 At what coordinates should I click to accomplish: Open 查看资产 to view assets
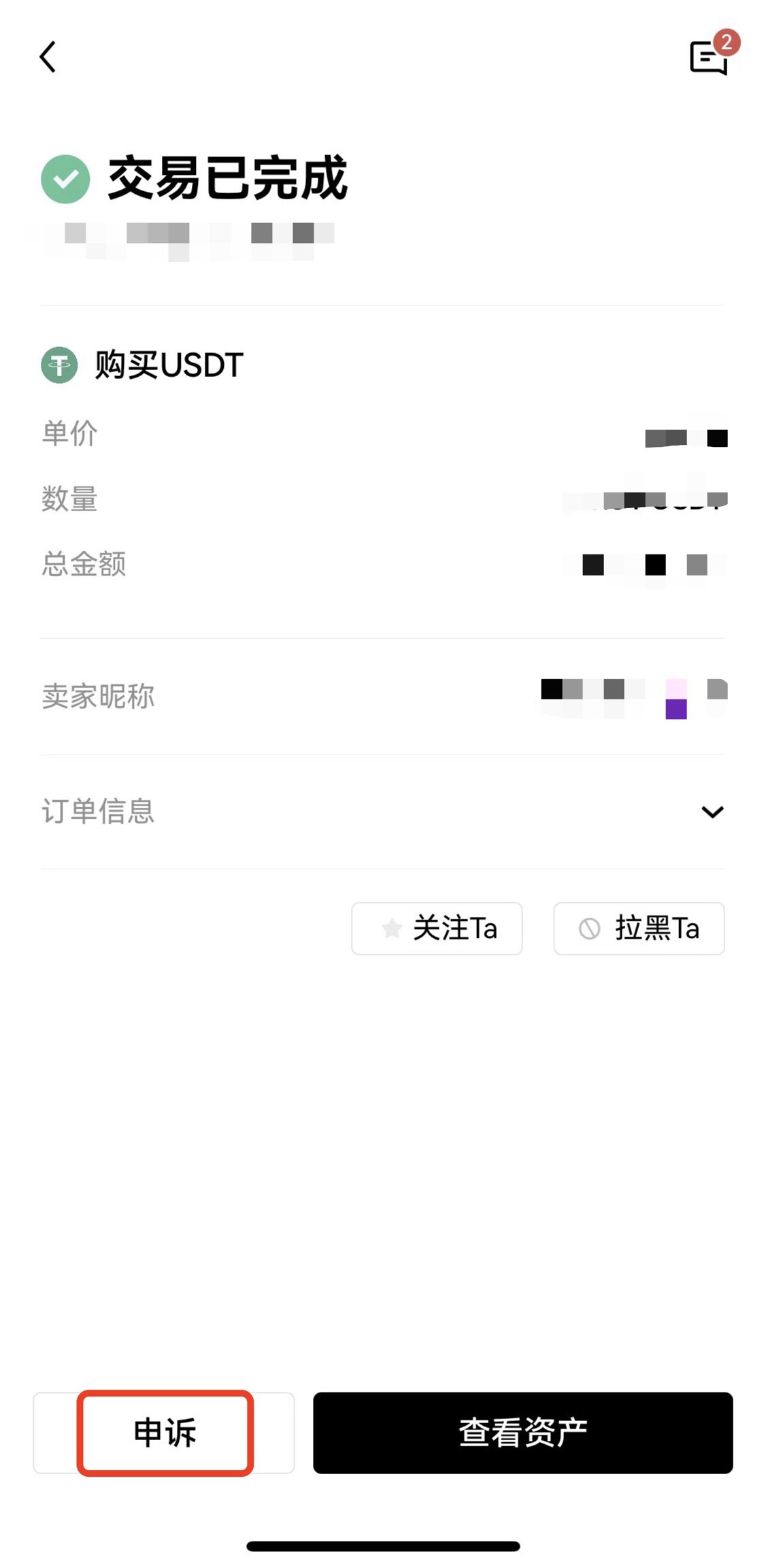click(522, 1433)
